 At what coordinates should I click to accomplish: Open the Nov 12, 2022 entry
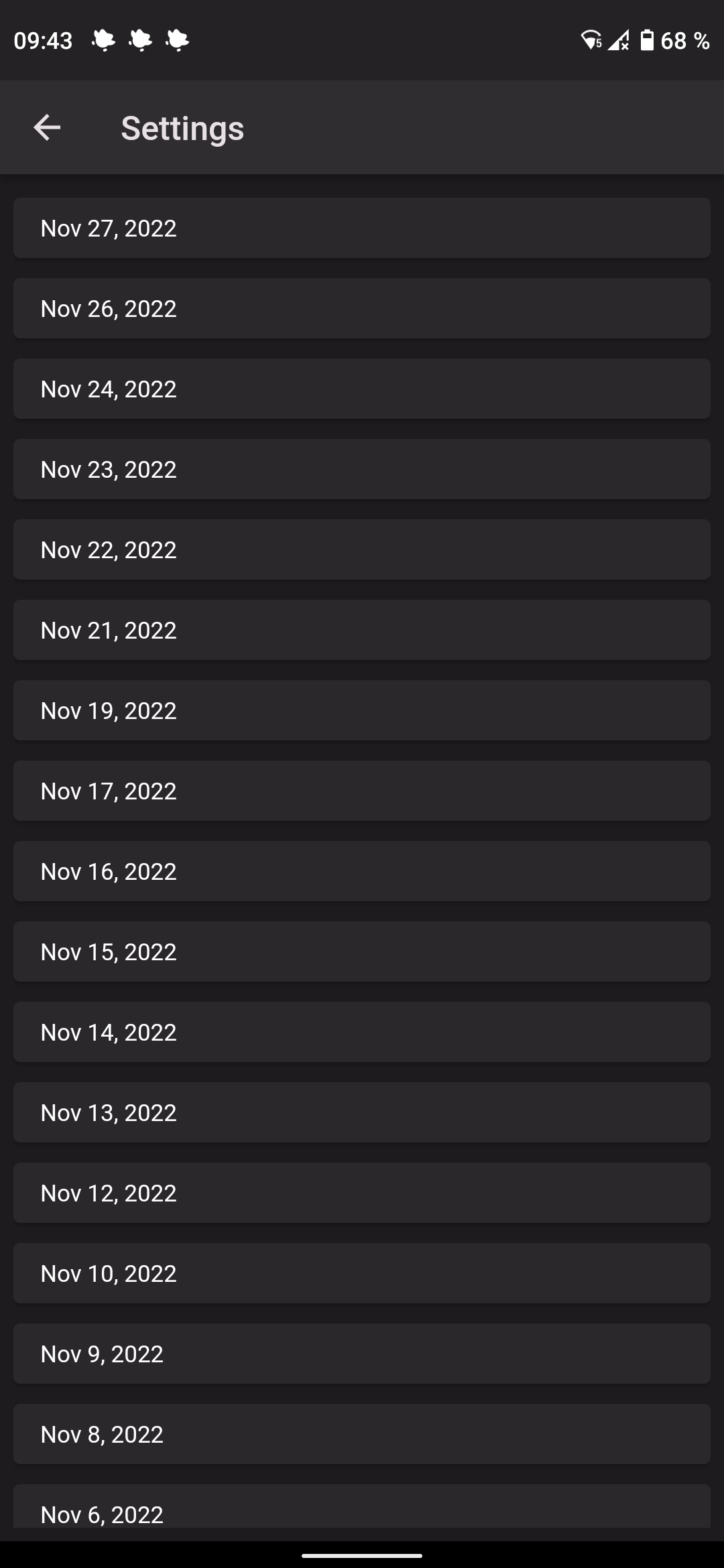click(362, 1193)
